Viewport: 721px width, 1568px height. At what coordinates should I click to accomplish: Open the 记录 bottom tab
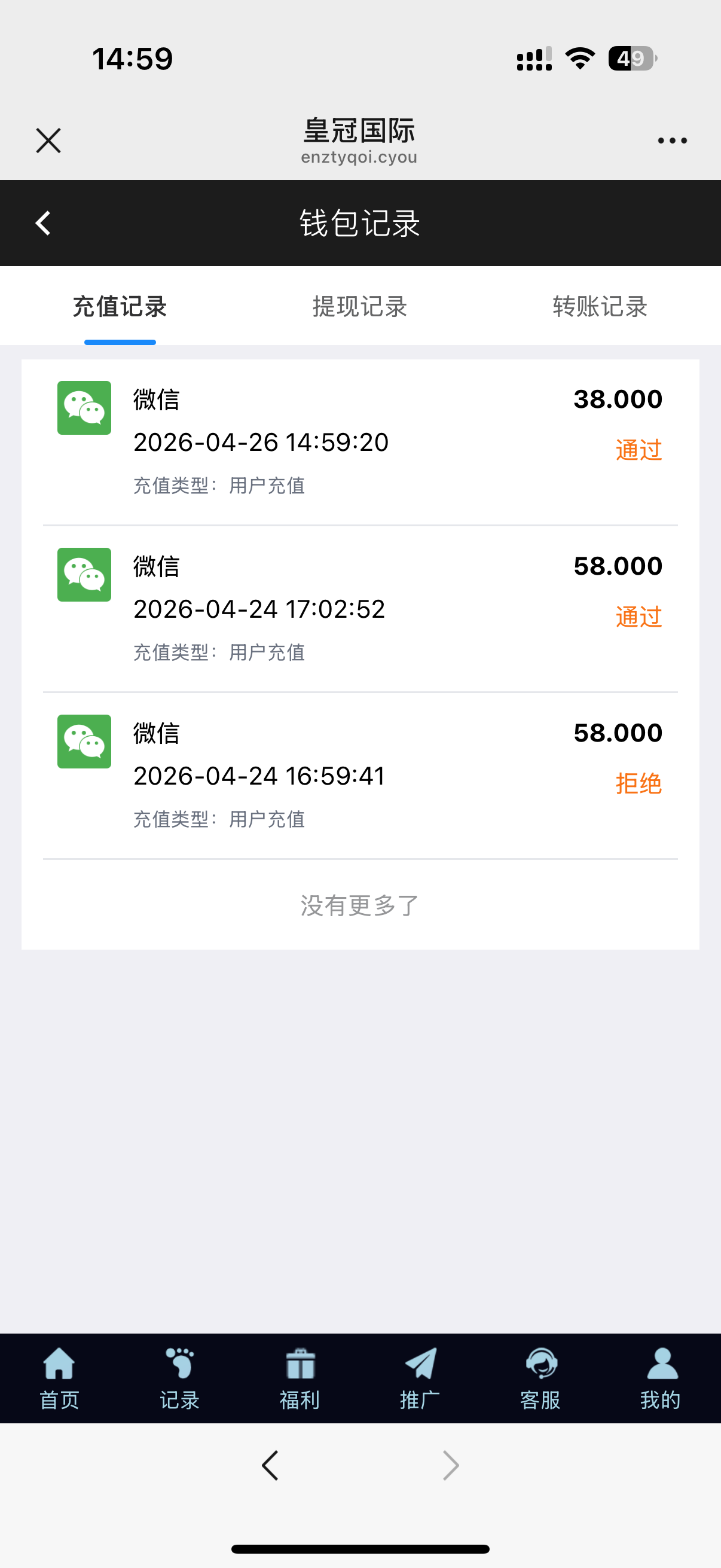[179, 1378]
